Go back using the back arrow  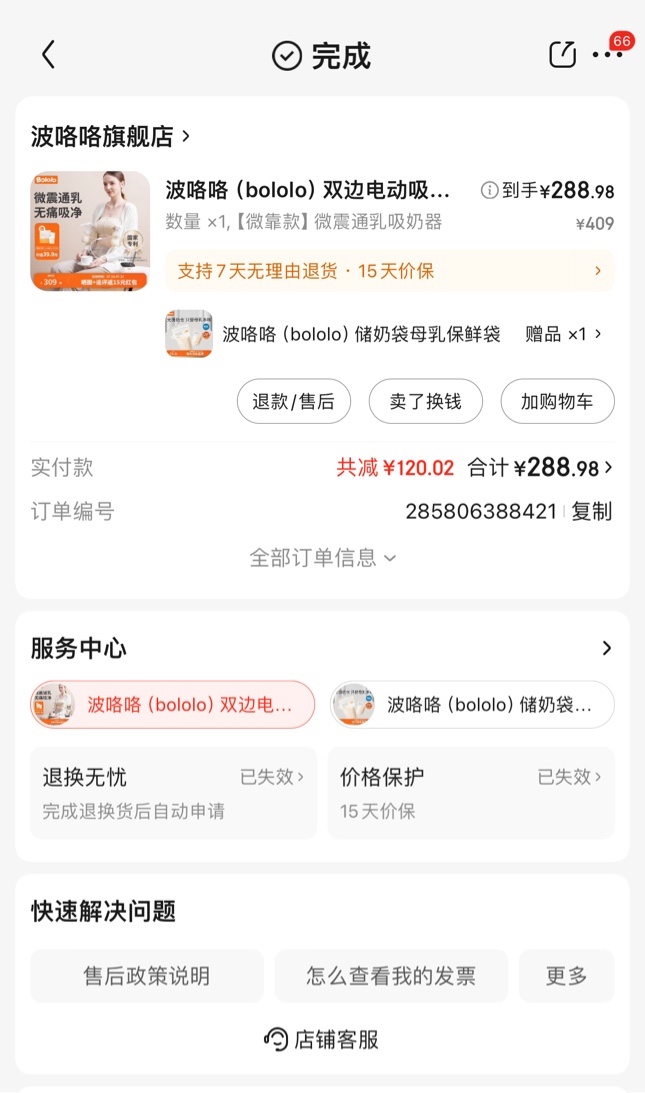48,55
